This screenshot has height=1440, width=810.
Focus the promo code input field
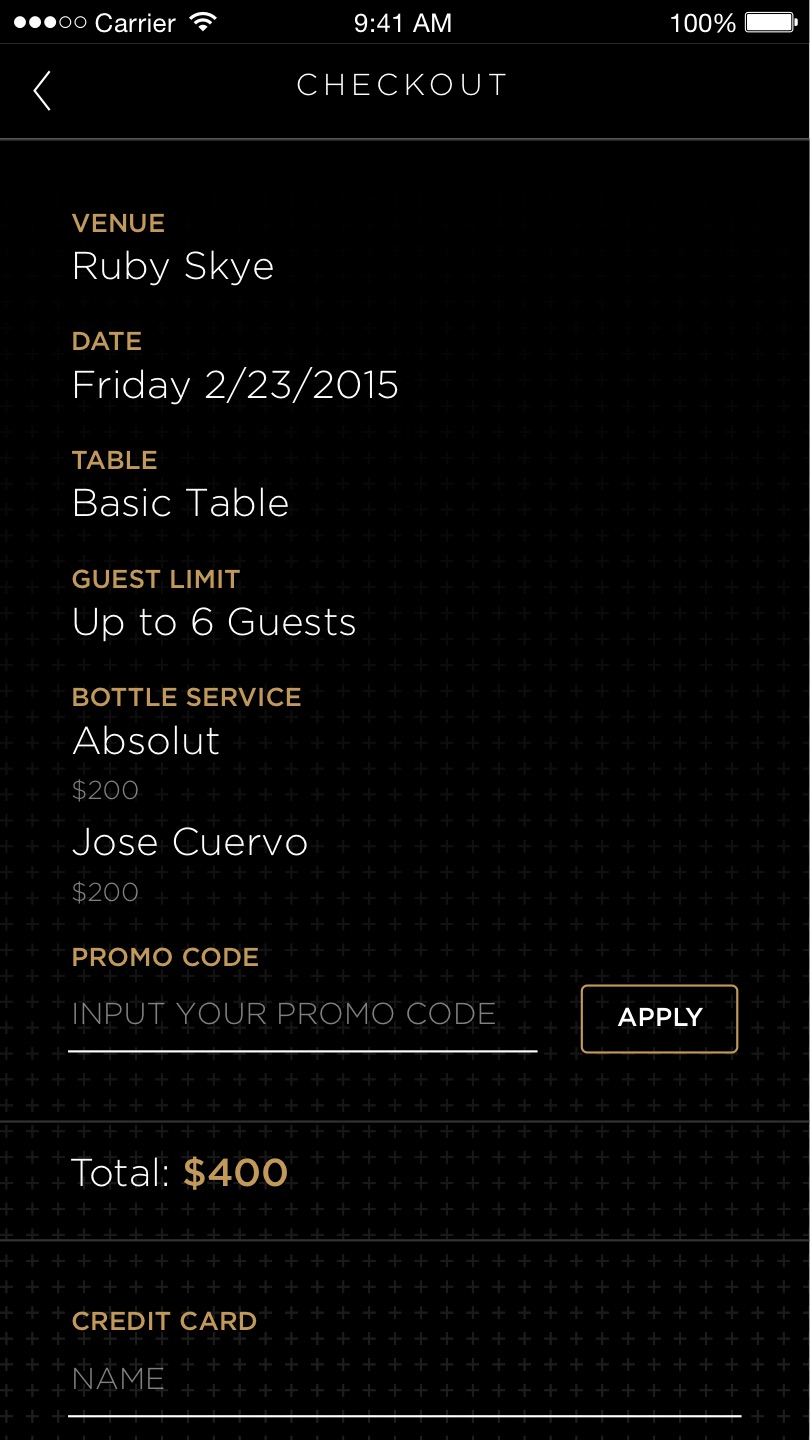[300, 1015]
